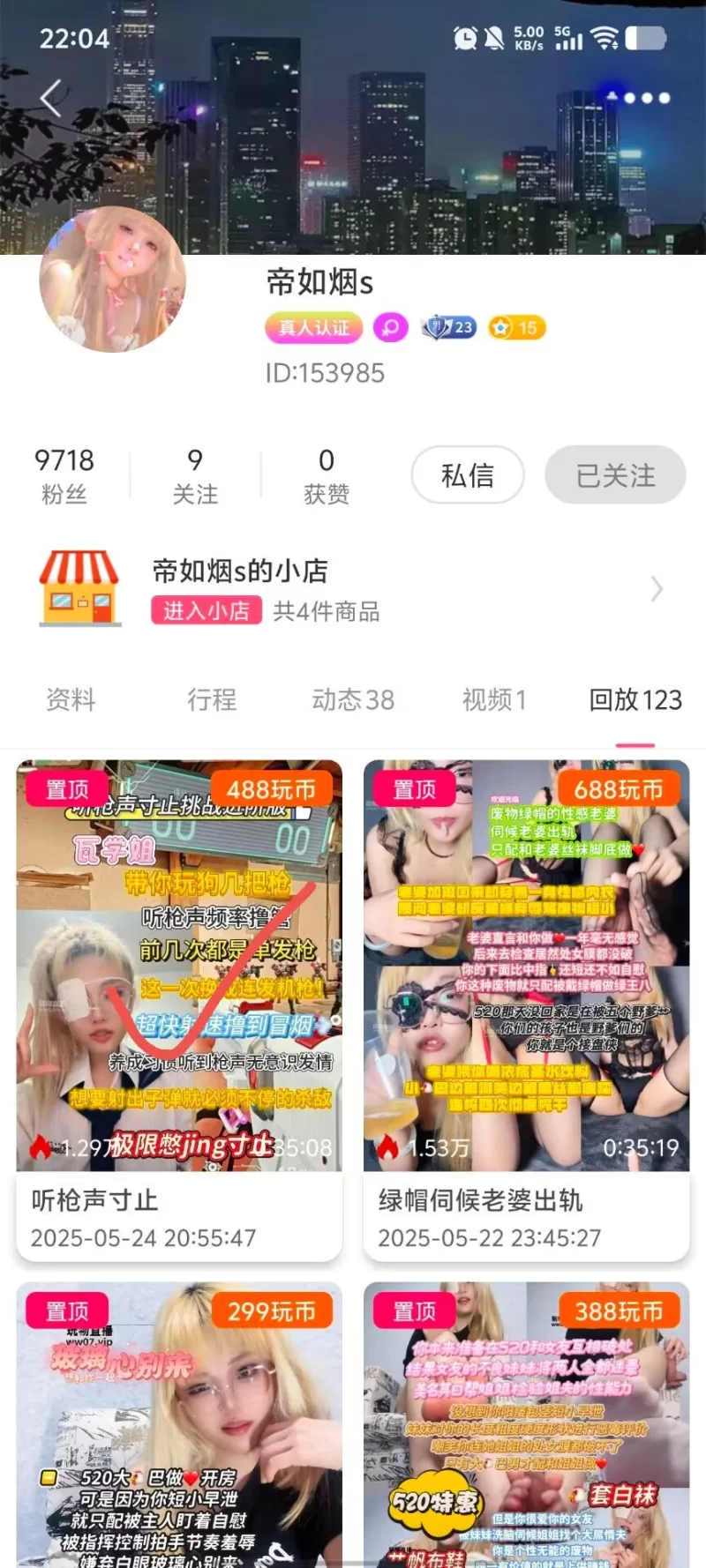Send a private message via 私信
The image size is (706, 1568).
(x=468, y=475)
